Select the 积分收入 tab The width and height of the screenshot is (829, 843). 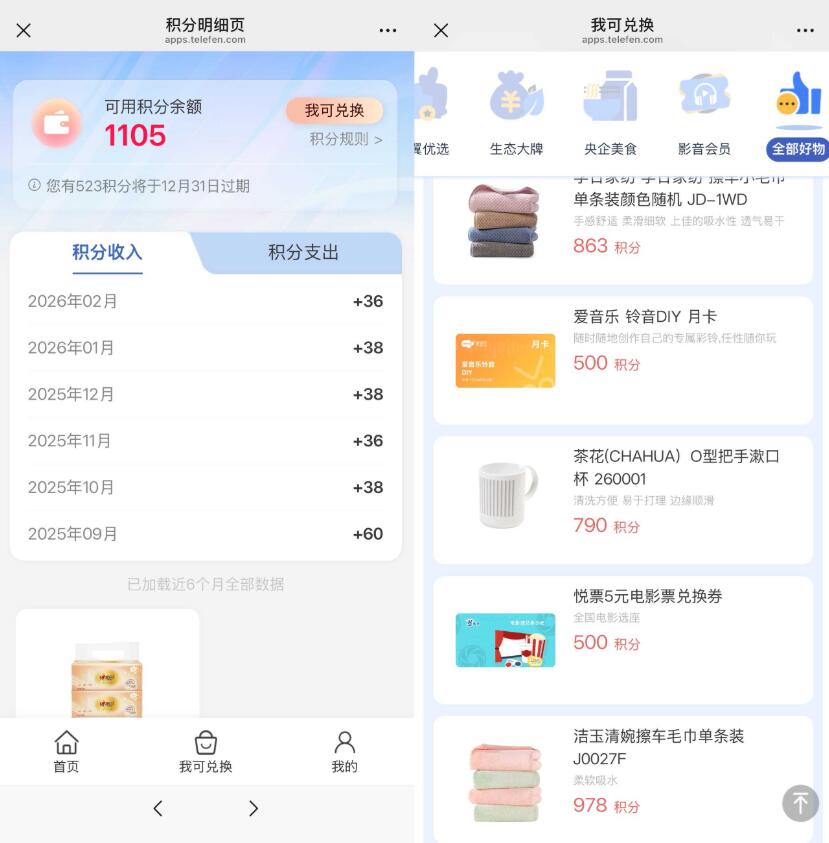pyautogui.click(x=107, y=253)
